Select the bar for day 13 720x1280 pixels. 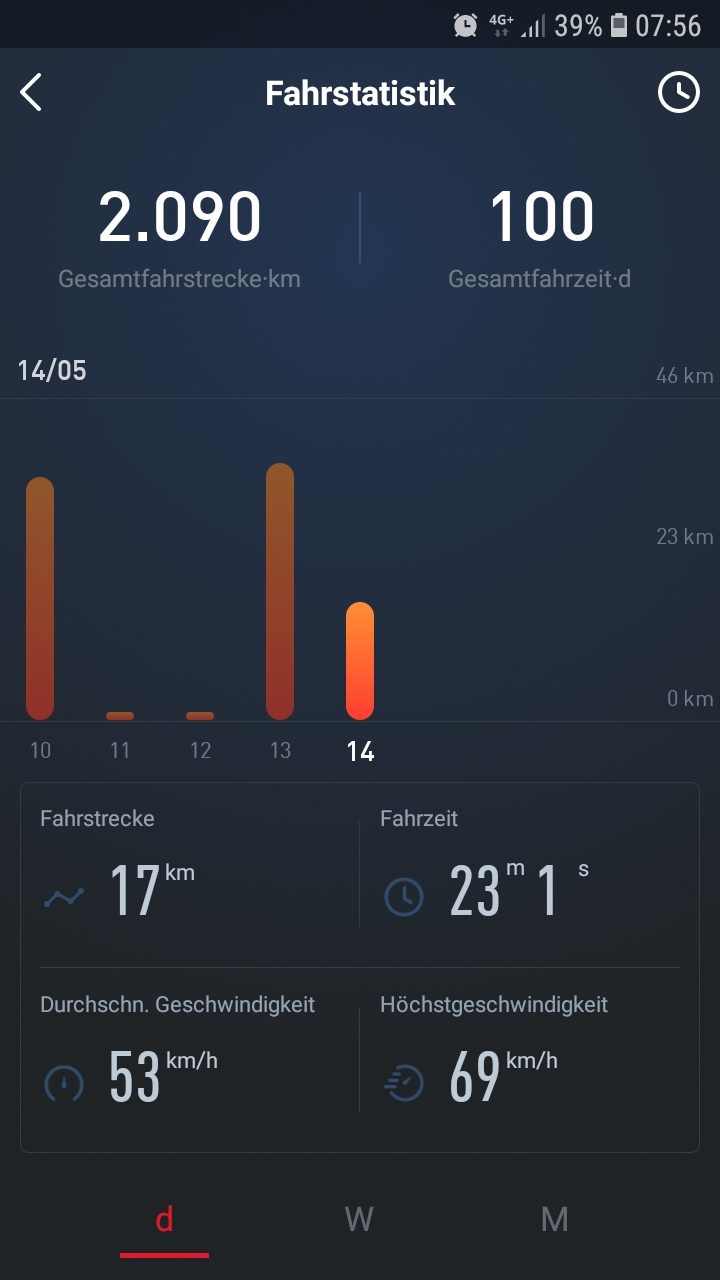click(280, 591)
